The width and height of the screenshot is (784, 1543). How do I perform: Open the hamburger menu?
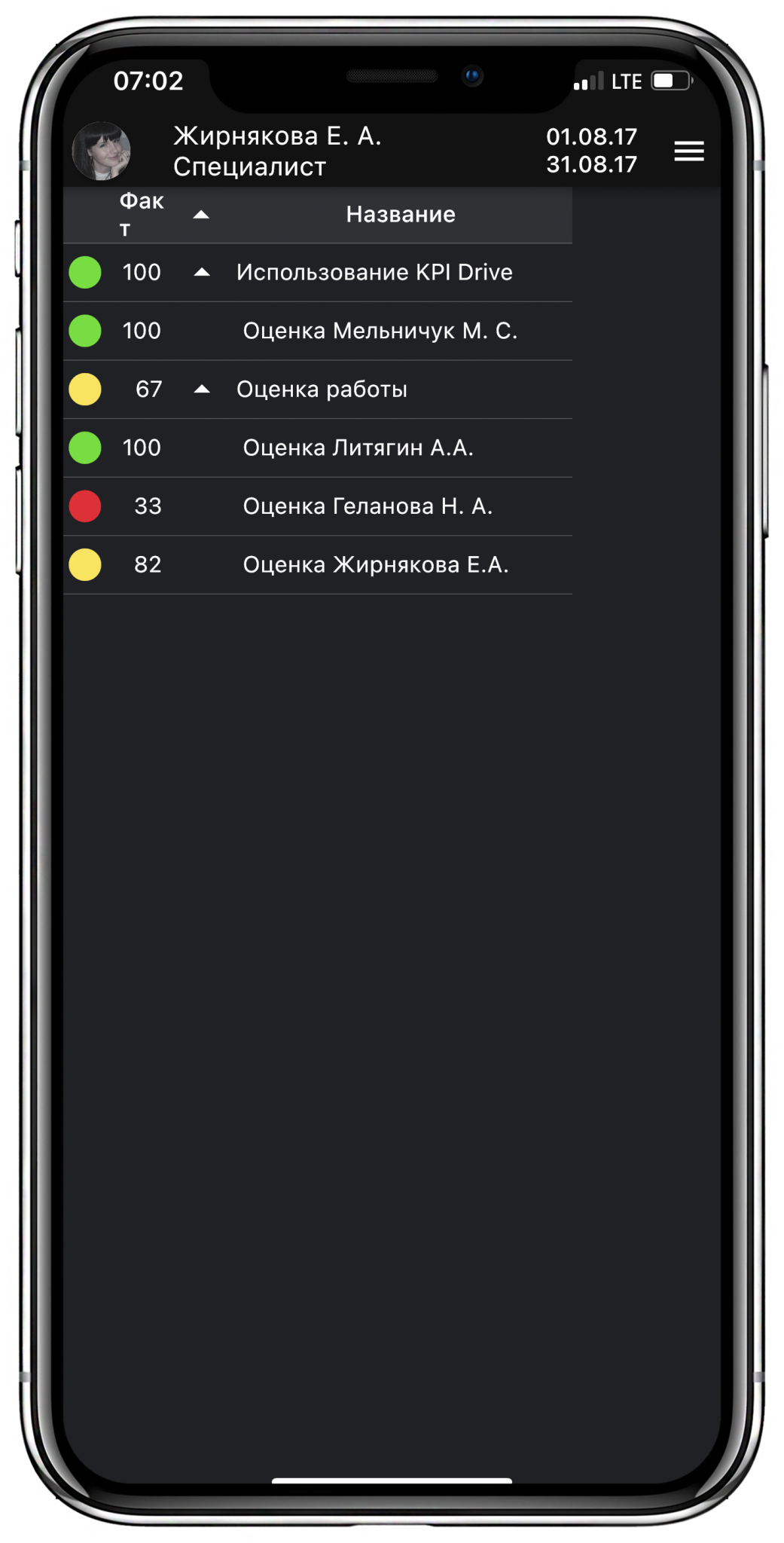[x=688, y=151]
